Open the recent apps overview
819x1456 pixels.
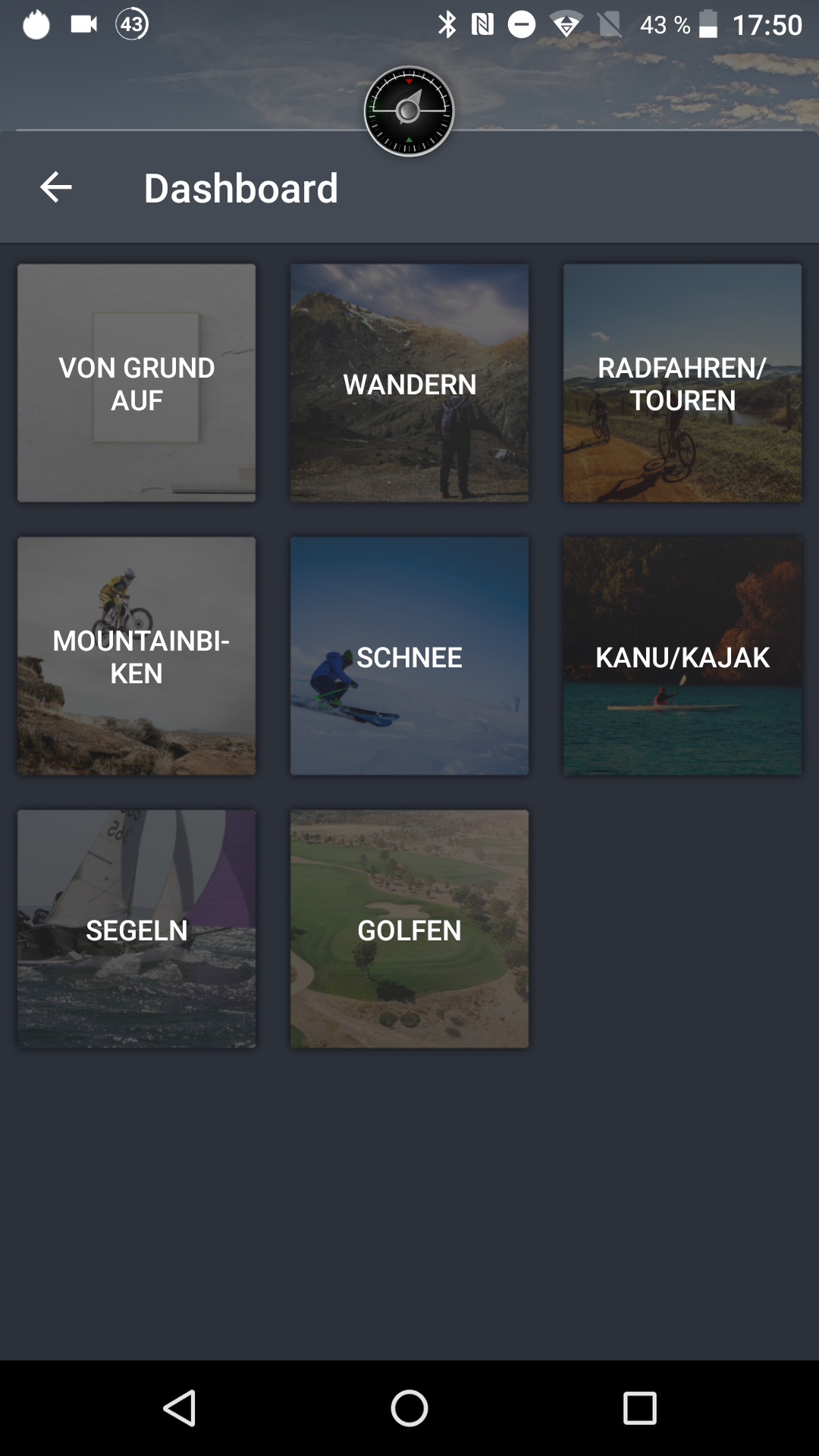639,1408
